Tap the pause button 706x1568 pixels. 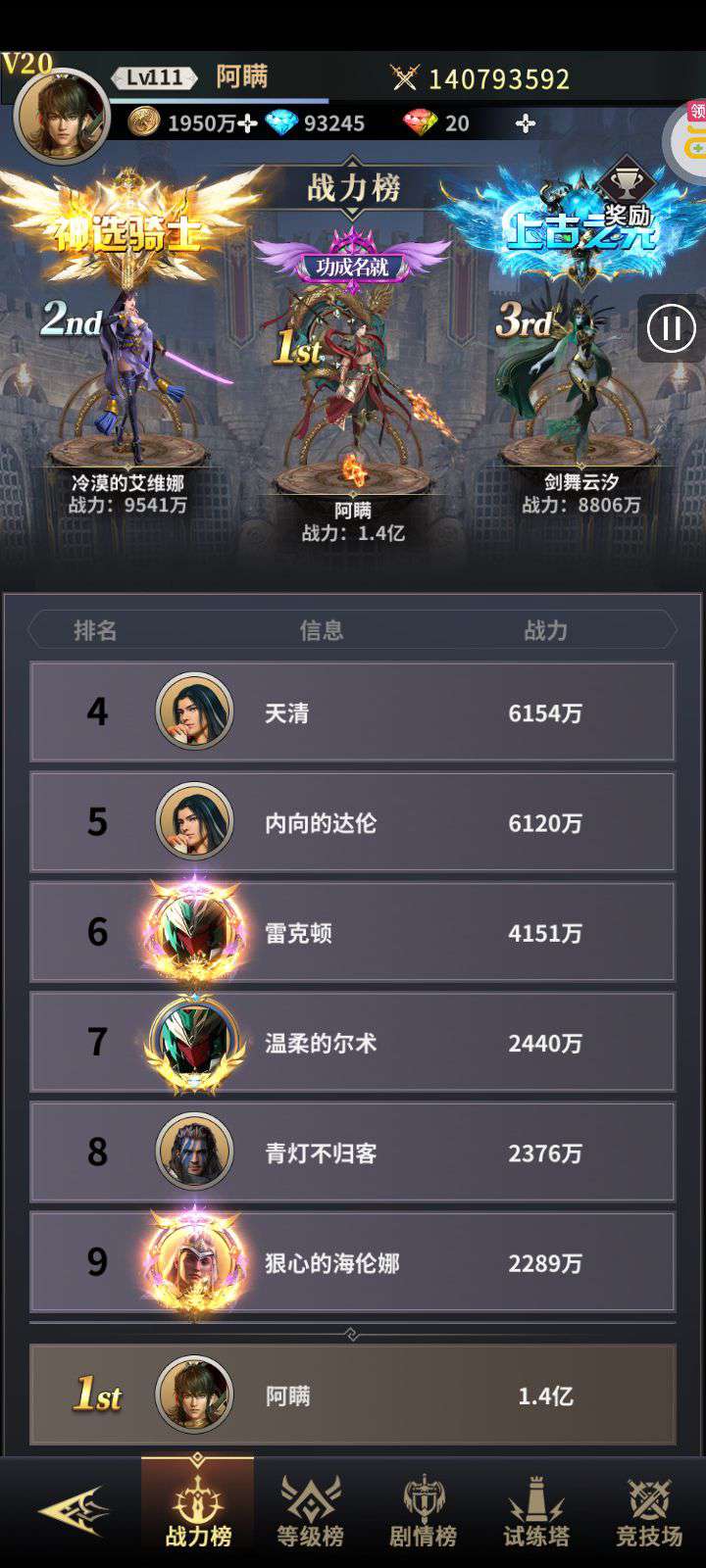coord(672,328)
